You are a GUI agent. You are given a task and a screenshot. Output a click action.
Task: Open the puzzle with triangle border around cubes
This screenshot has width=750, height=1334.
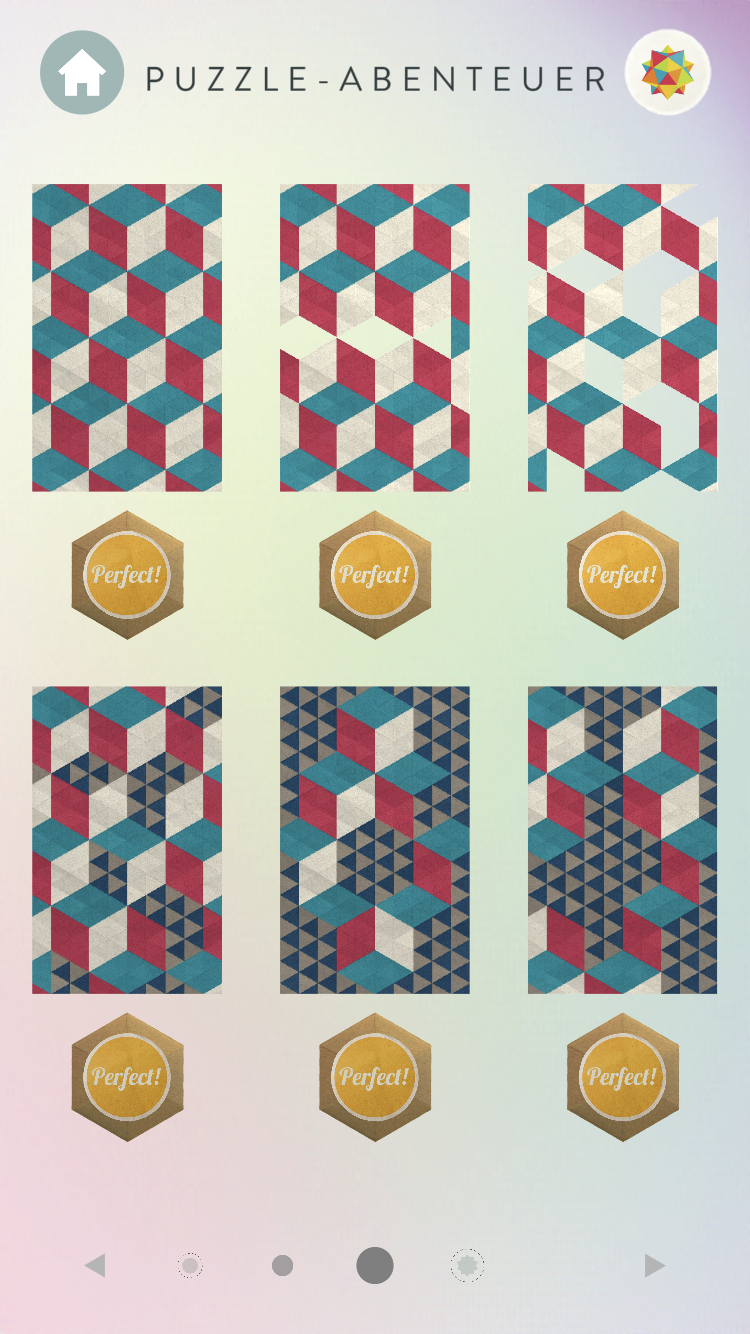tap(374, 839)
